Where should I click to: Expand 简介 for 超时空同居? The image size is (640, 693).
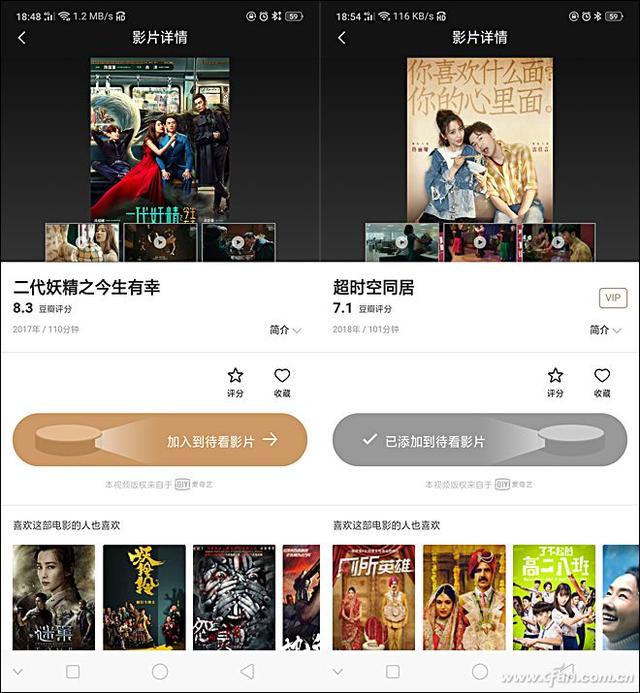tap(605, 330)
